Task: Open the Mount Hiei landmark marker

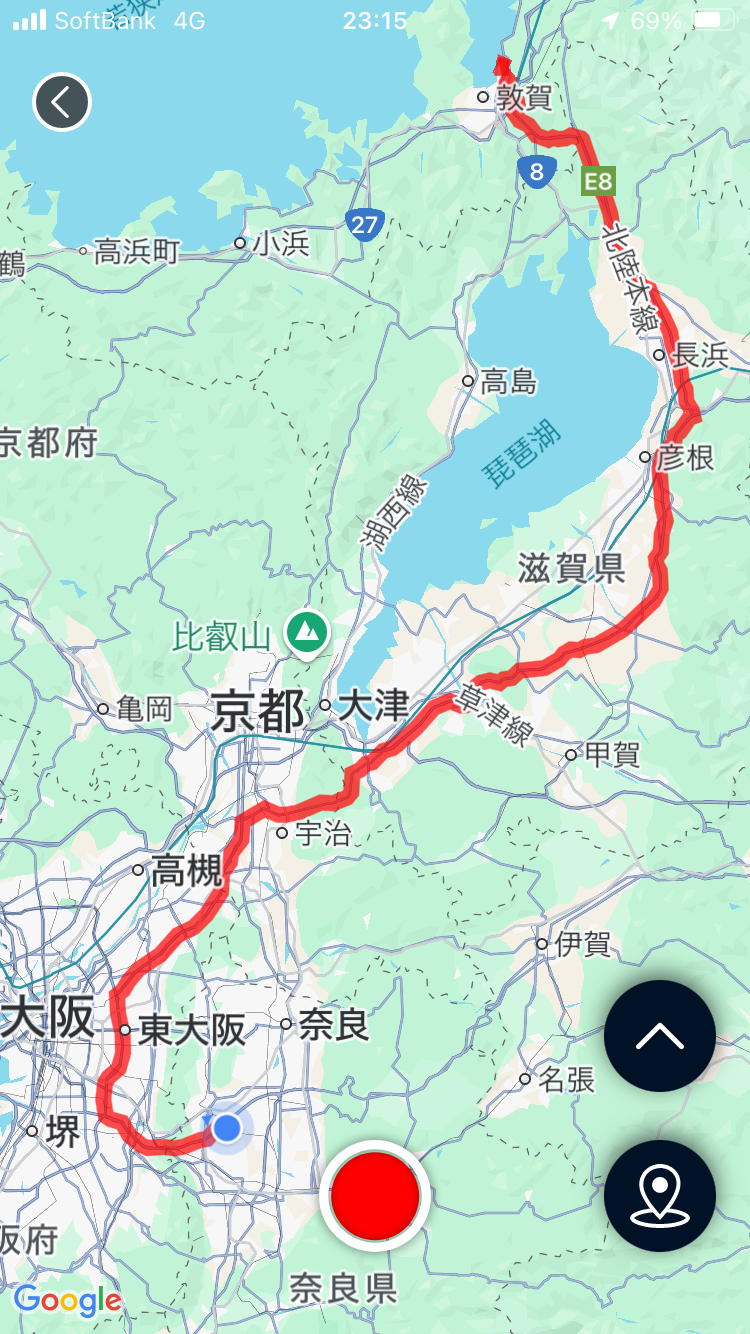Action: point(308,632)
